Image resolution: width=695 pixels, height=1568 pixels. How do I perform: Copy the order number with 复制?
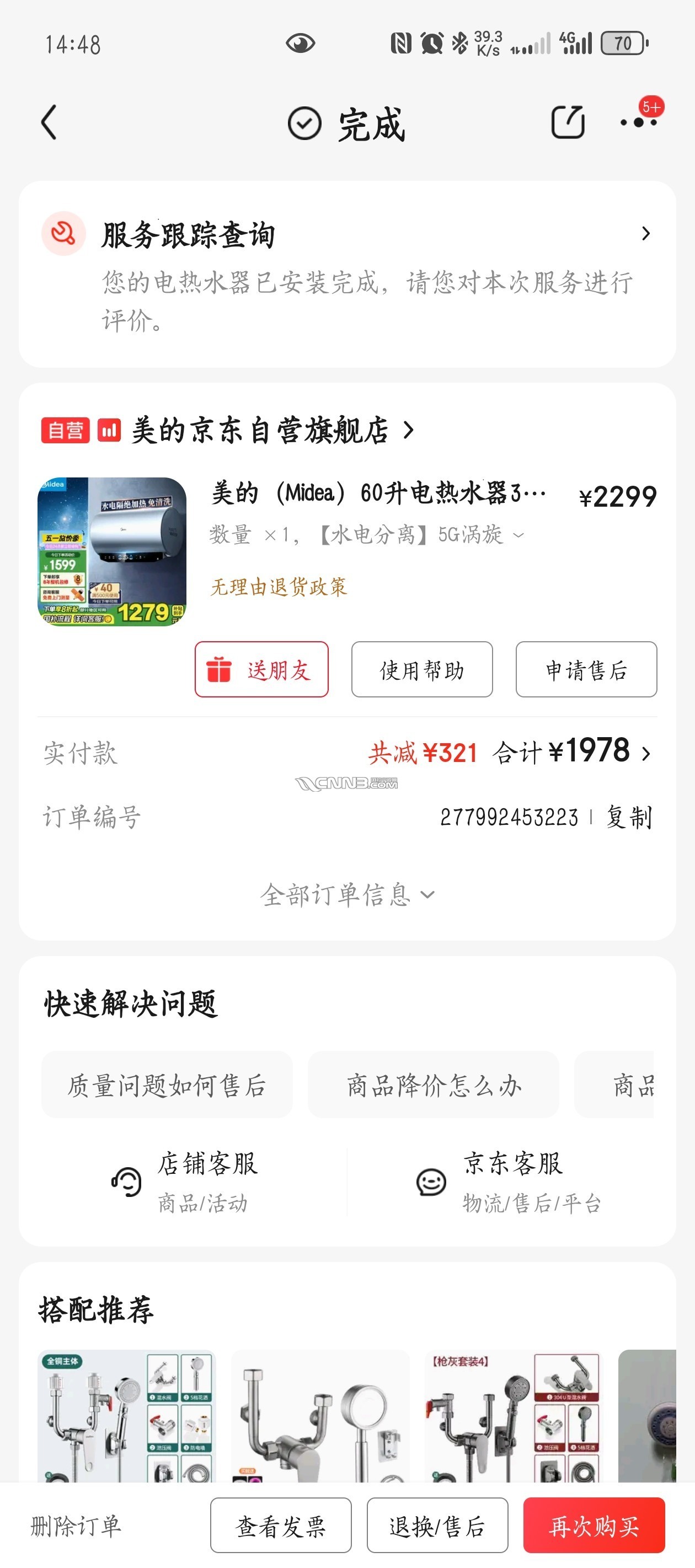tap(629, 817)
